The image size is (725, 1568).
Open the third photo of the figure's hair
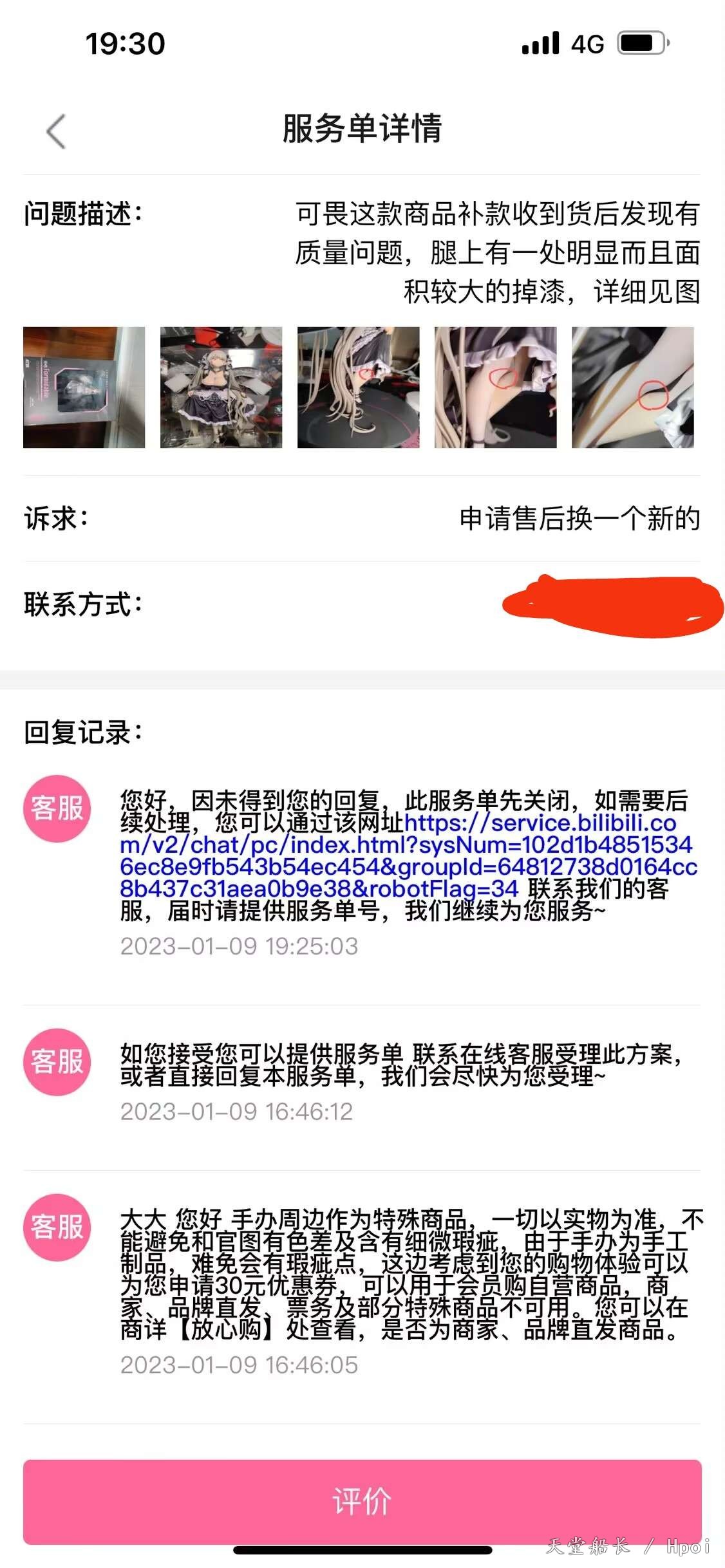coord(358,387)
